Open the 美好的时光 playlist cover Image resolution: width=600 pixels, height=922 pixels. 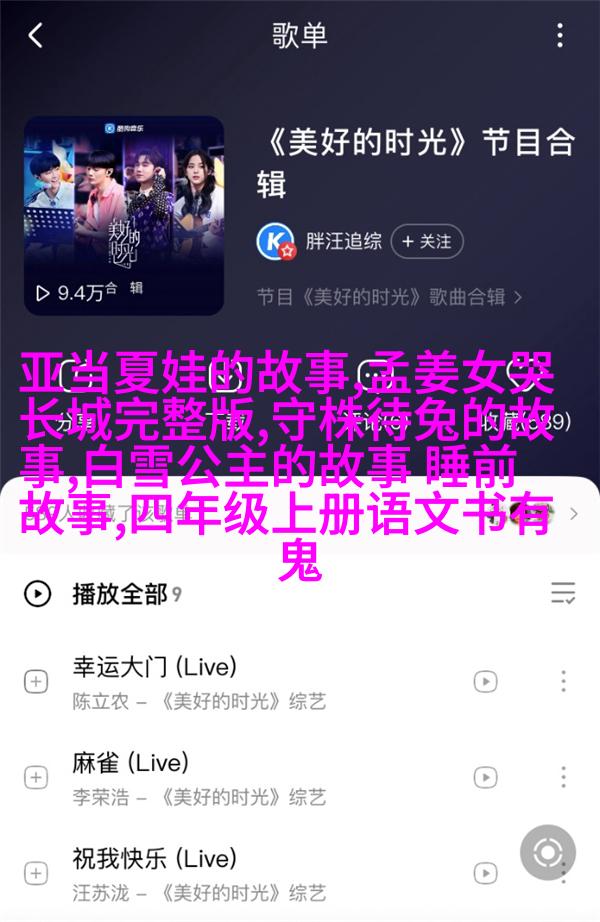[x=125, y=215]
